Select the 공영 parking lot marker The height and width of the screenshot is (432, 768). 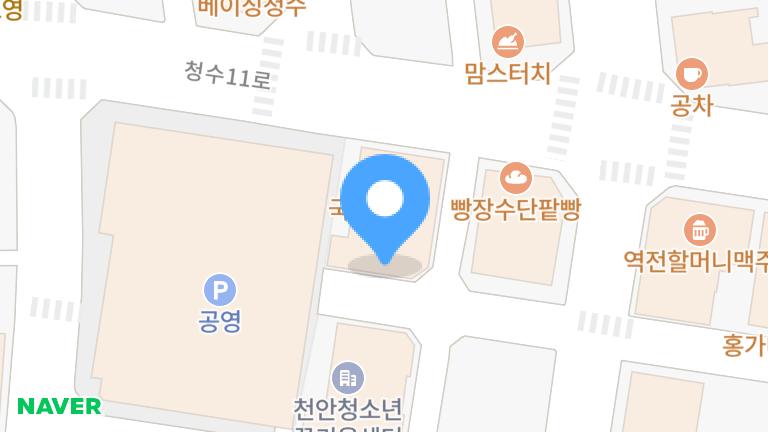pos(220,291)
